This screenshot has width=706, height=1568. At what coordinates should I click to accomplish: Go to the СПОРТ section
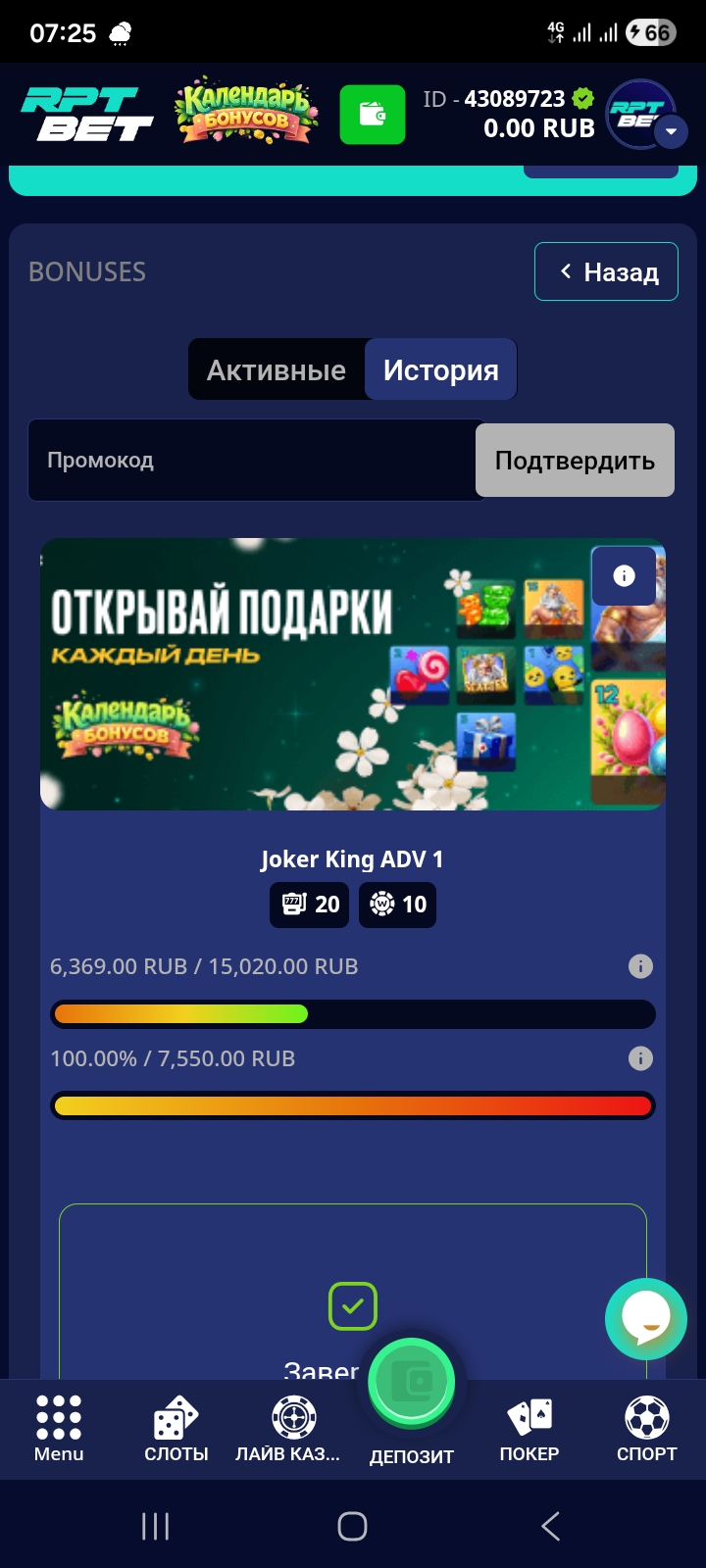point(646,1429)
